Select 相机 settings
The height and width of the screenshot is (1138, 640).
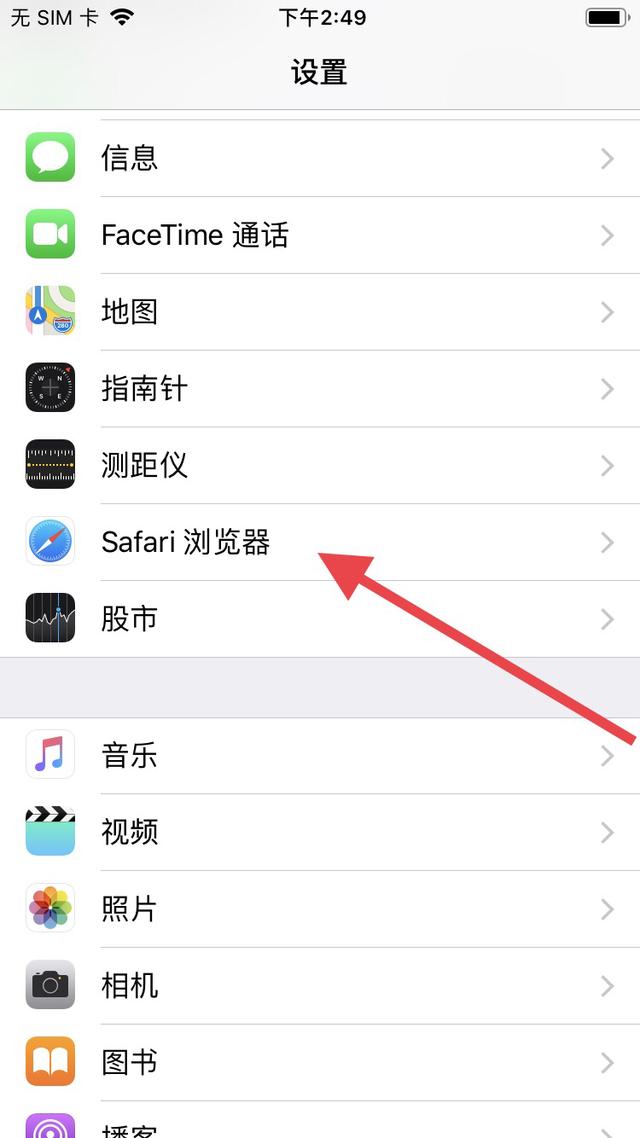[320, 986]
